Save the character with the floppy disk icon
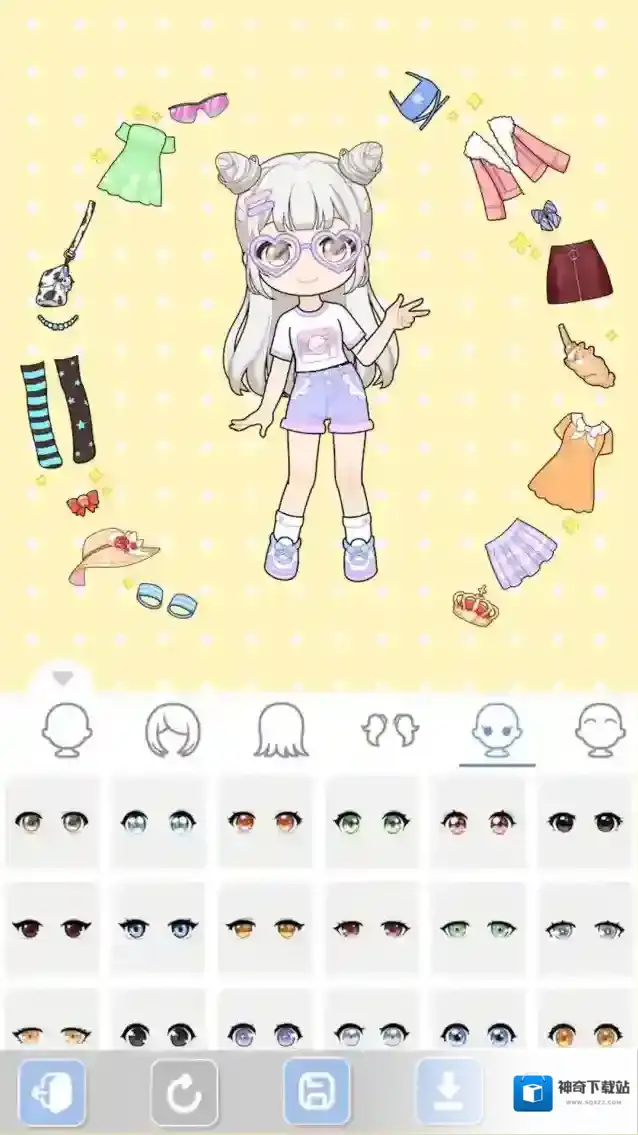This screenshot has height=1135, width=638. click(x=317, y=1092)
